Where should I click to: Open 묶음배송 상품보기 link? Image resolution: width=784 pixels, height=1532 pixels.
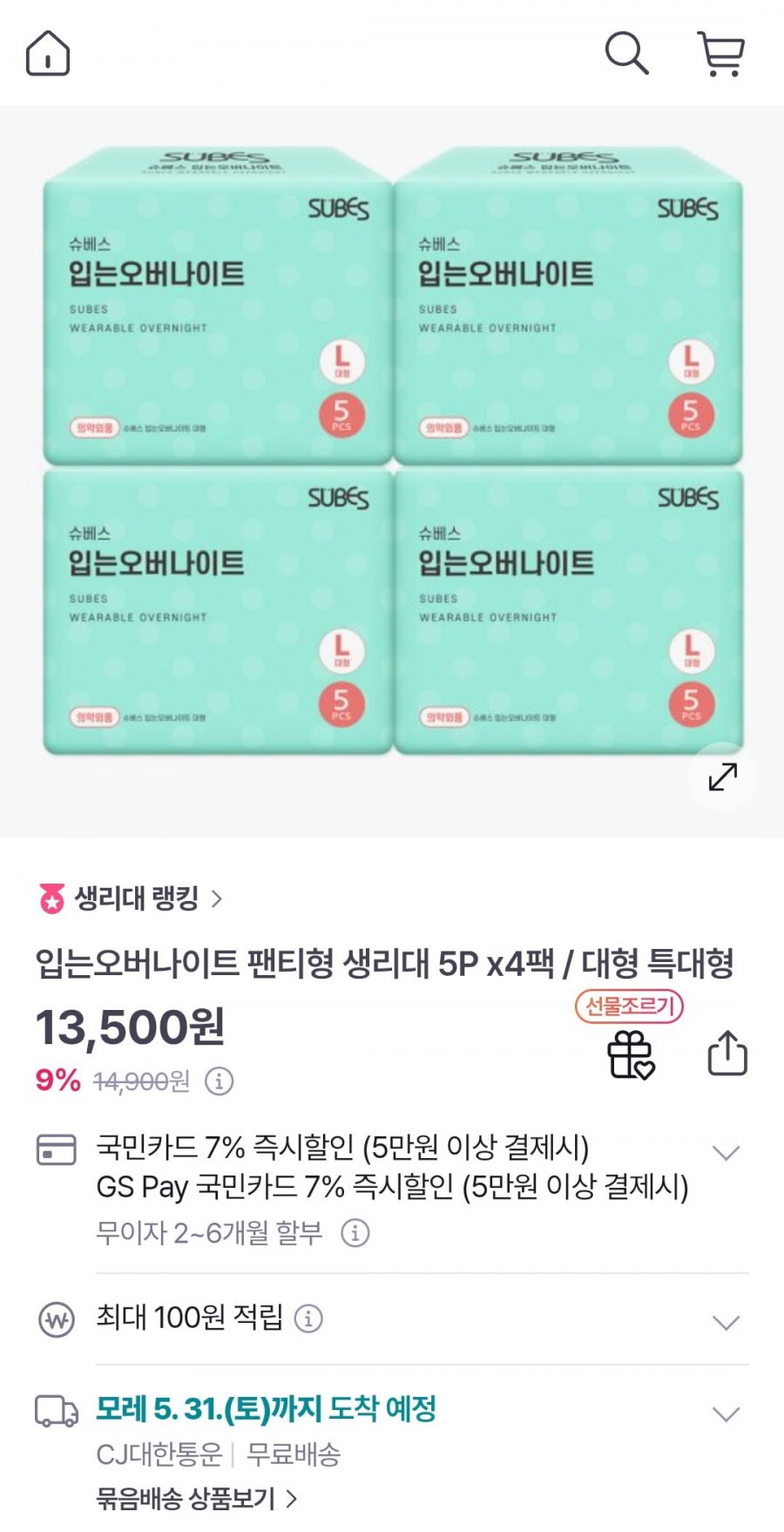[196, 1499]
